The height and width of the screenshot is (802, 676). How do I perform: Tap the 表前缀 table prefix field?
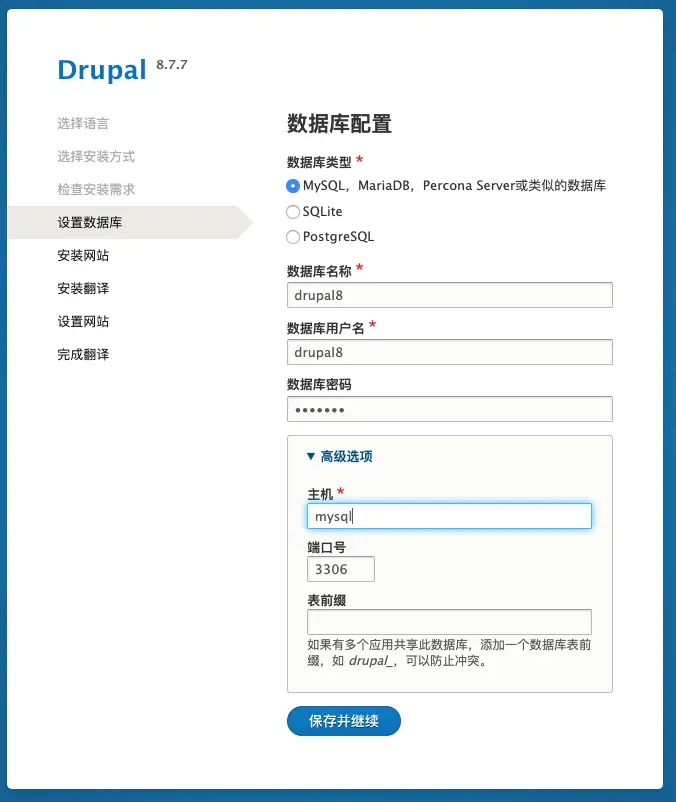(449, 622)
